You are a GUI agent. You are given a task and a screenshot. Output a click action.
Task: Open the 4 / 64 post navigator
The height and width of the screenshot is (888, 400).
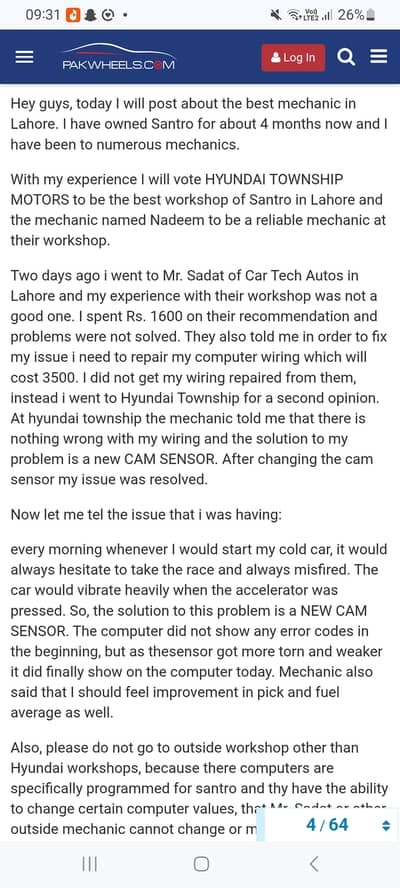pos(328,824)
